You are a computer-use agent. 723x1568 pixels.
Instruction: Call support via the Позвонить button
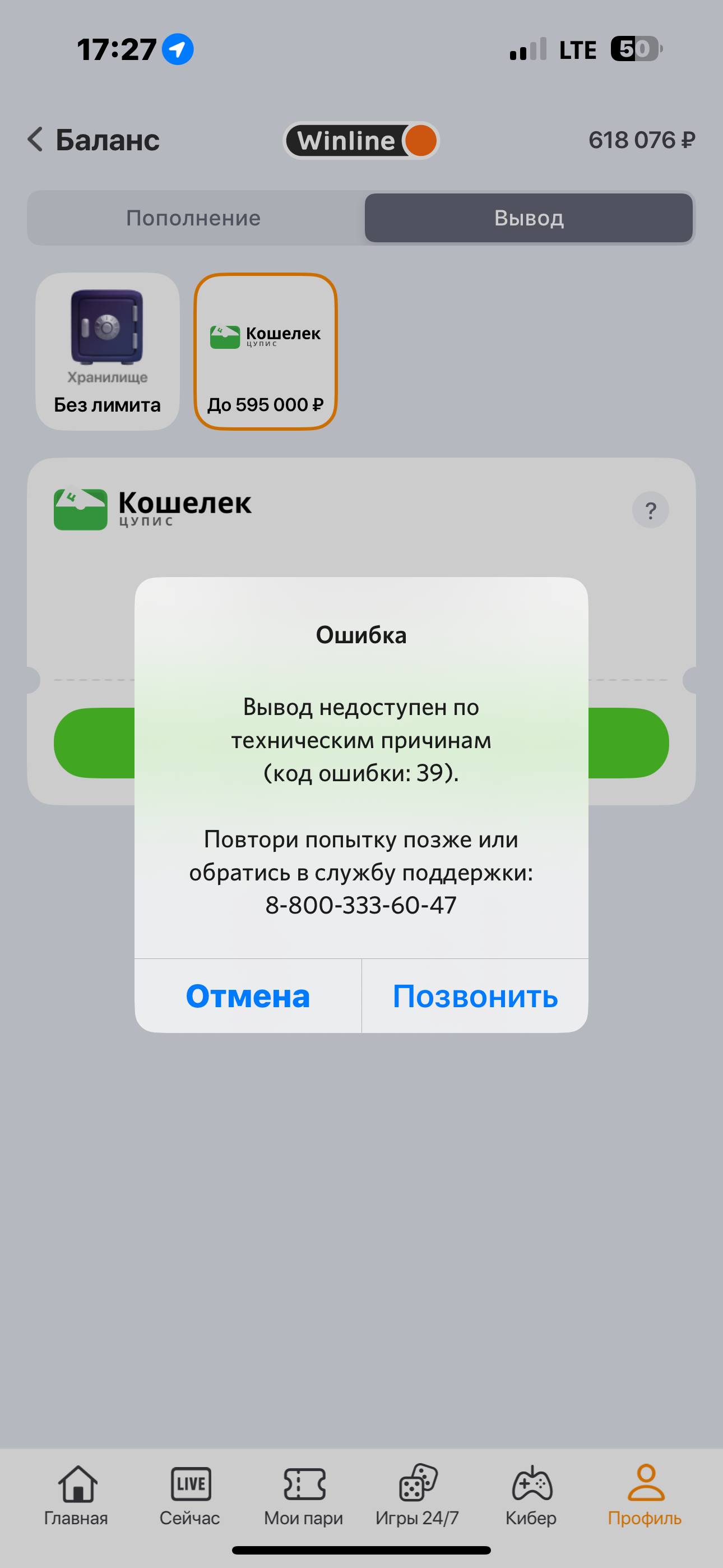(x=475, y=997)
